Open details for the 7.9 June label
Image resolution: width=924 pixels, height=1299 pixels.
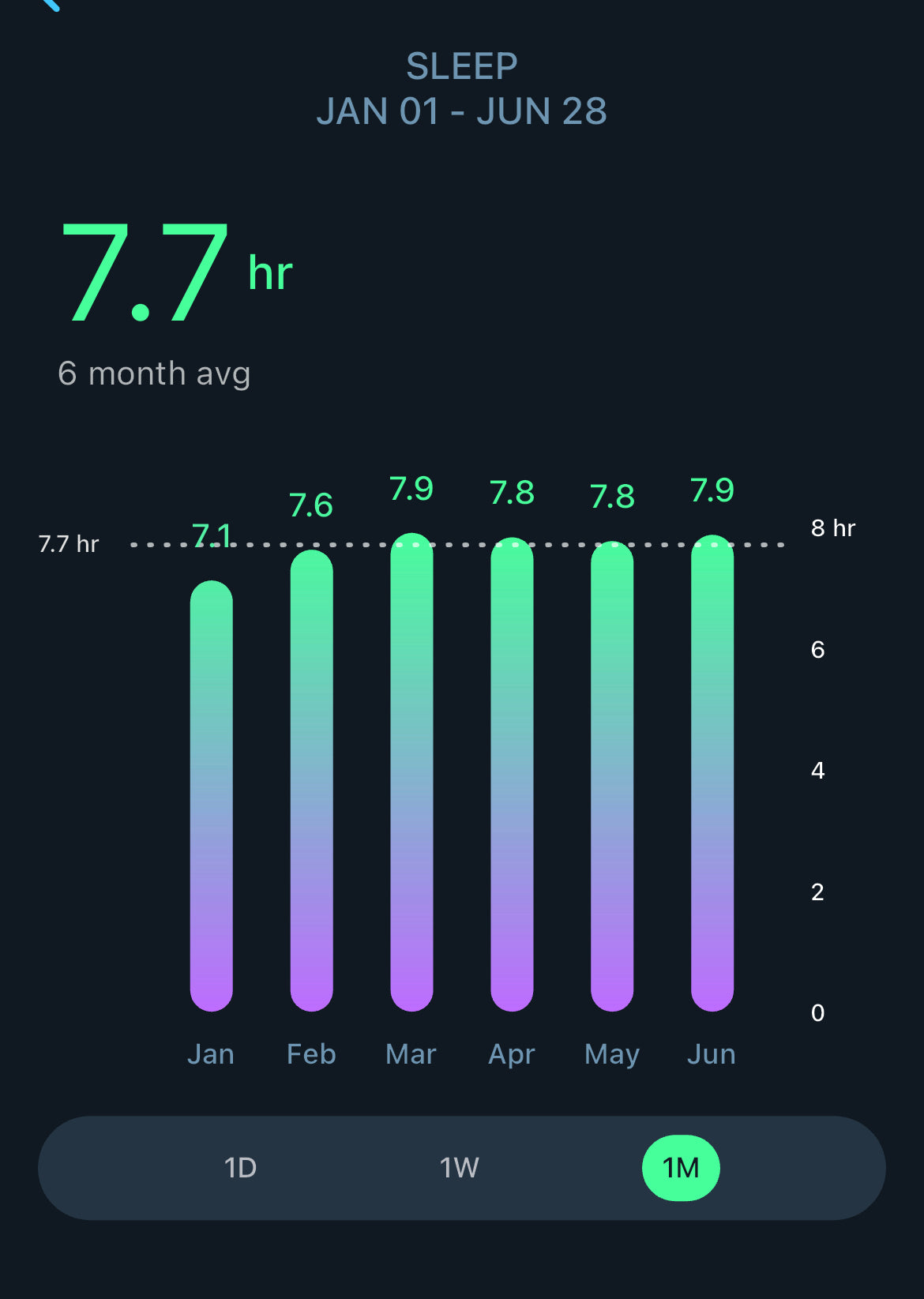coord(712,490)
